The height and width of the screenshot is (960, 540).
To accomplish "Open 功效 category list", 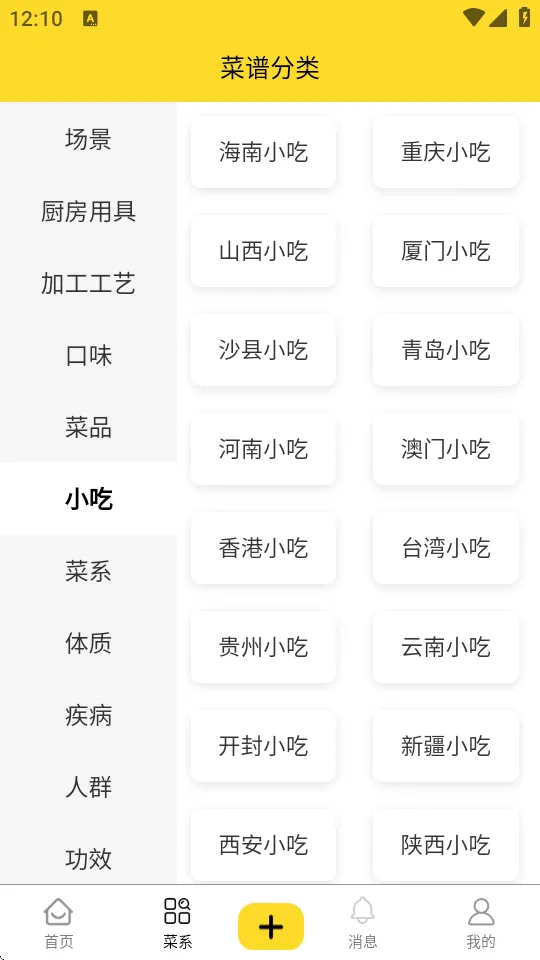I will 88,859.
